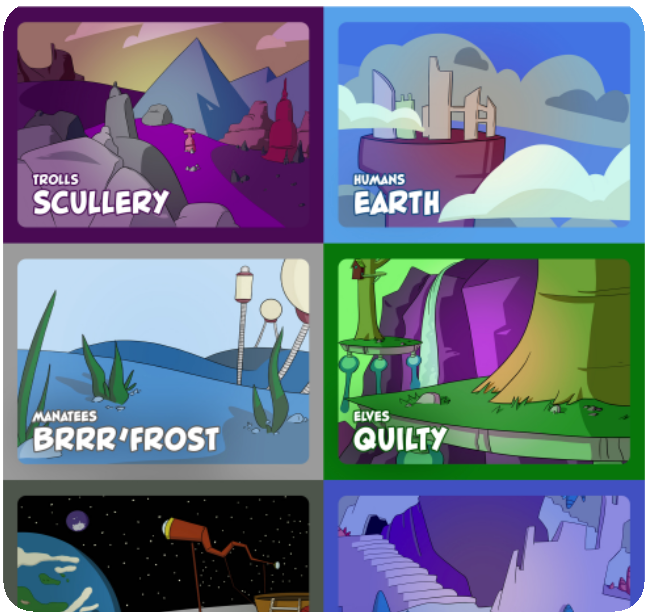Viewport: 648px width, 614px height.
Task: Open the Trolls Scullery world card
Action: (163, 124)
